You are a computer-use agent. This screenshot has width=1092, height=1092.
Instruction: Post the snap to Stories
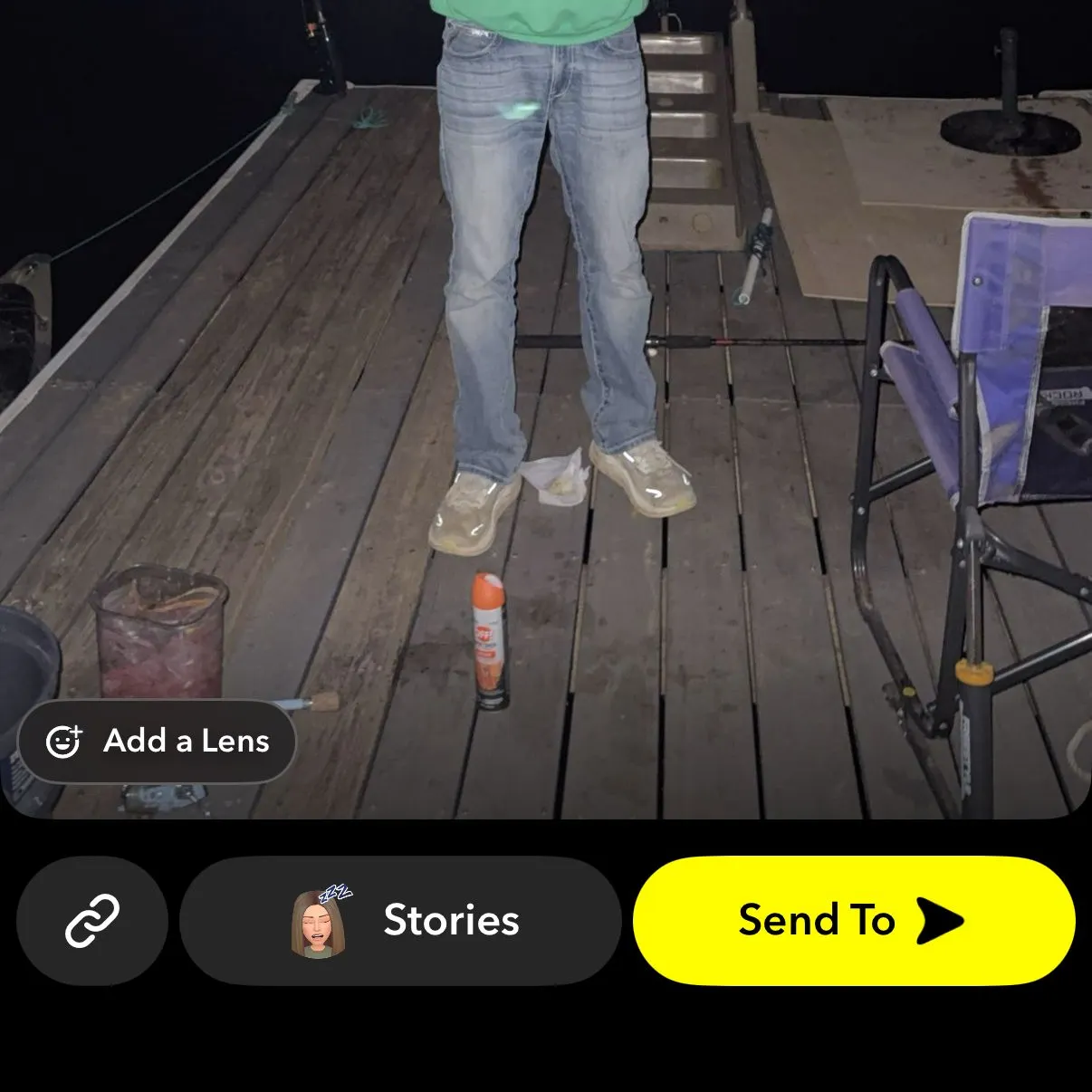[x=401, y=921]
